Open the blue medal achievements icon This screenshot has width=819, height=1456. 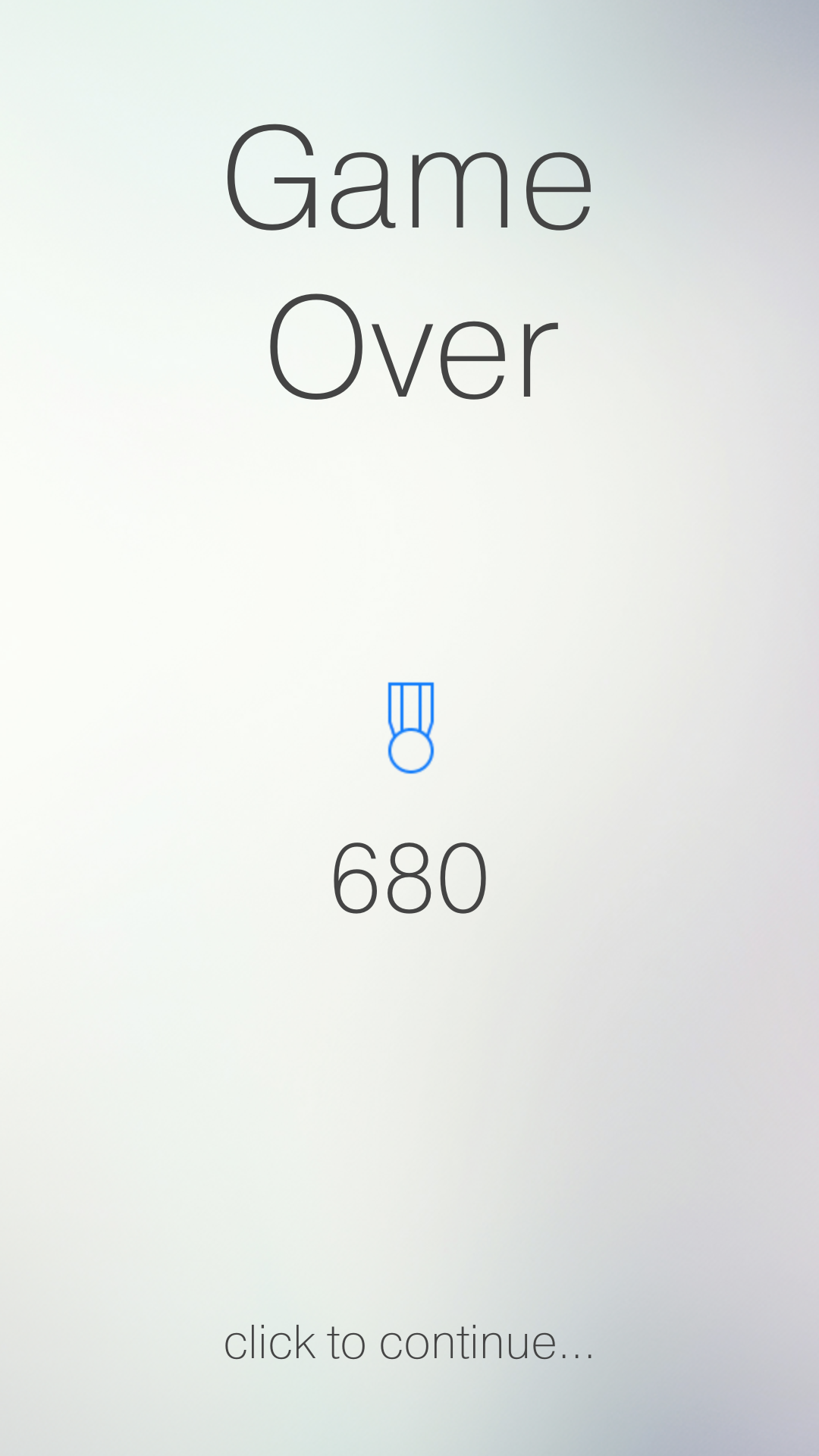click(410, 728)
